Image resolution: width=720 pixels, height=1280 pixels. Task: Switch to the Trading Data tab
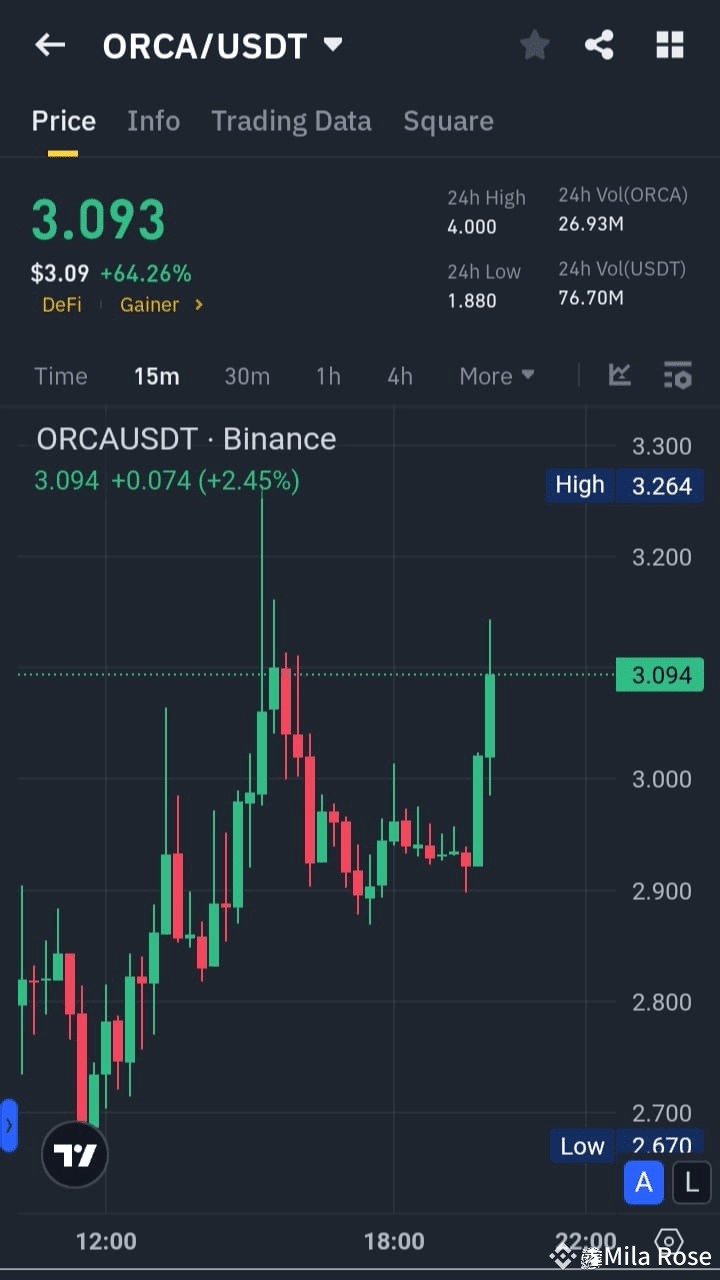pos(291,120)
